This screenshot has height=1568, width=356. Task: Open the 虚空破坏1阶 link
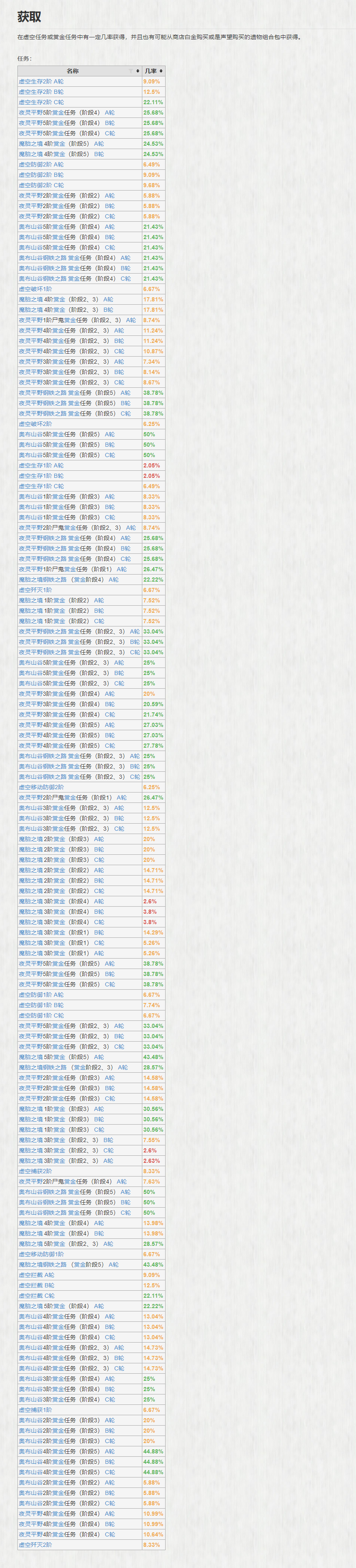(35, 289)
